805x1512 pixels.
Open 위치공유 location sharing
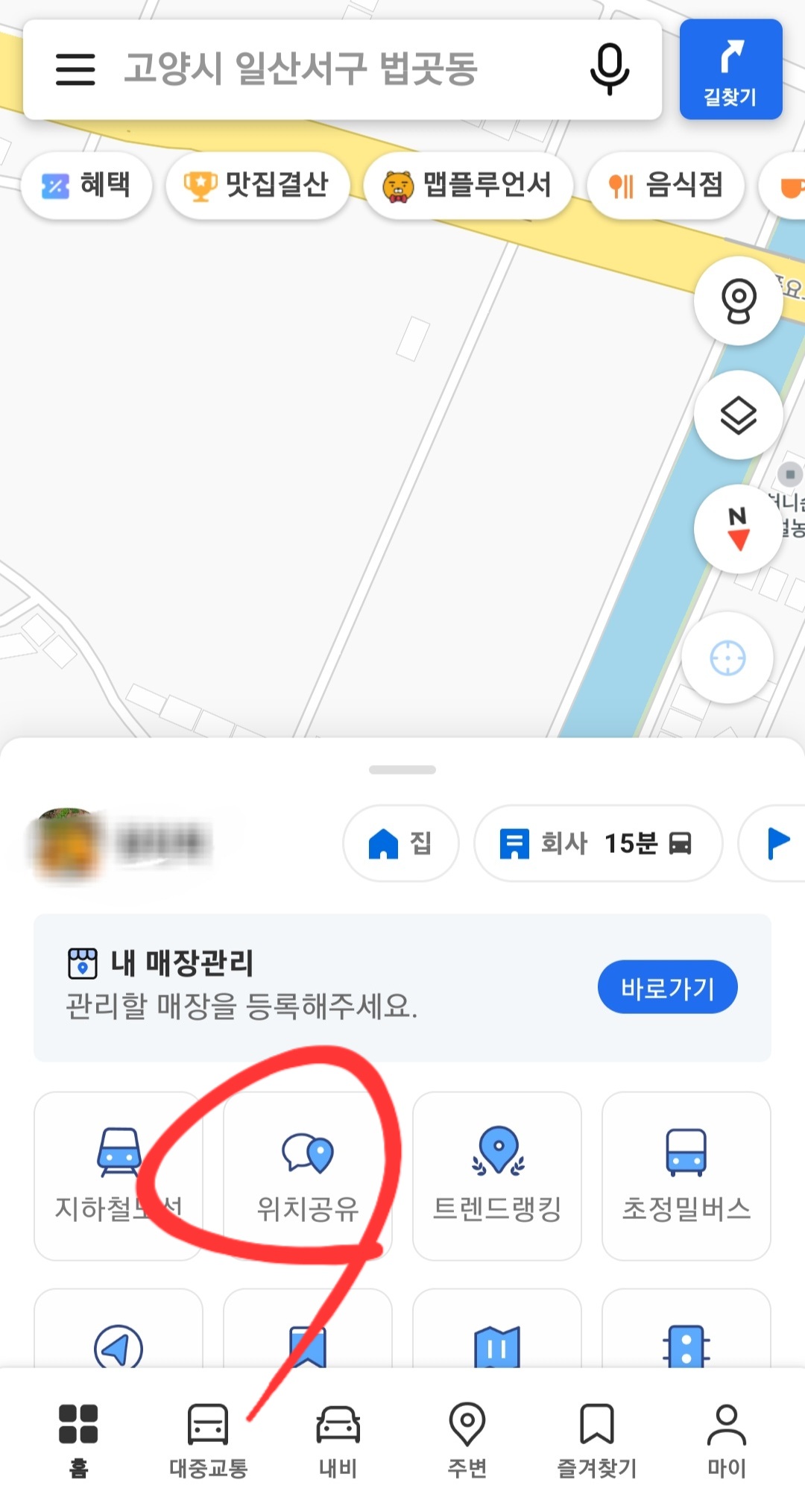click(x=308, y=1176)
